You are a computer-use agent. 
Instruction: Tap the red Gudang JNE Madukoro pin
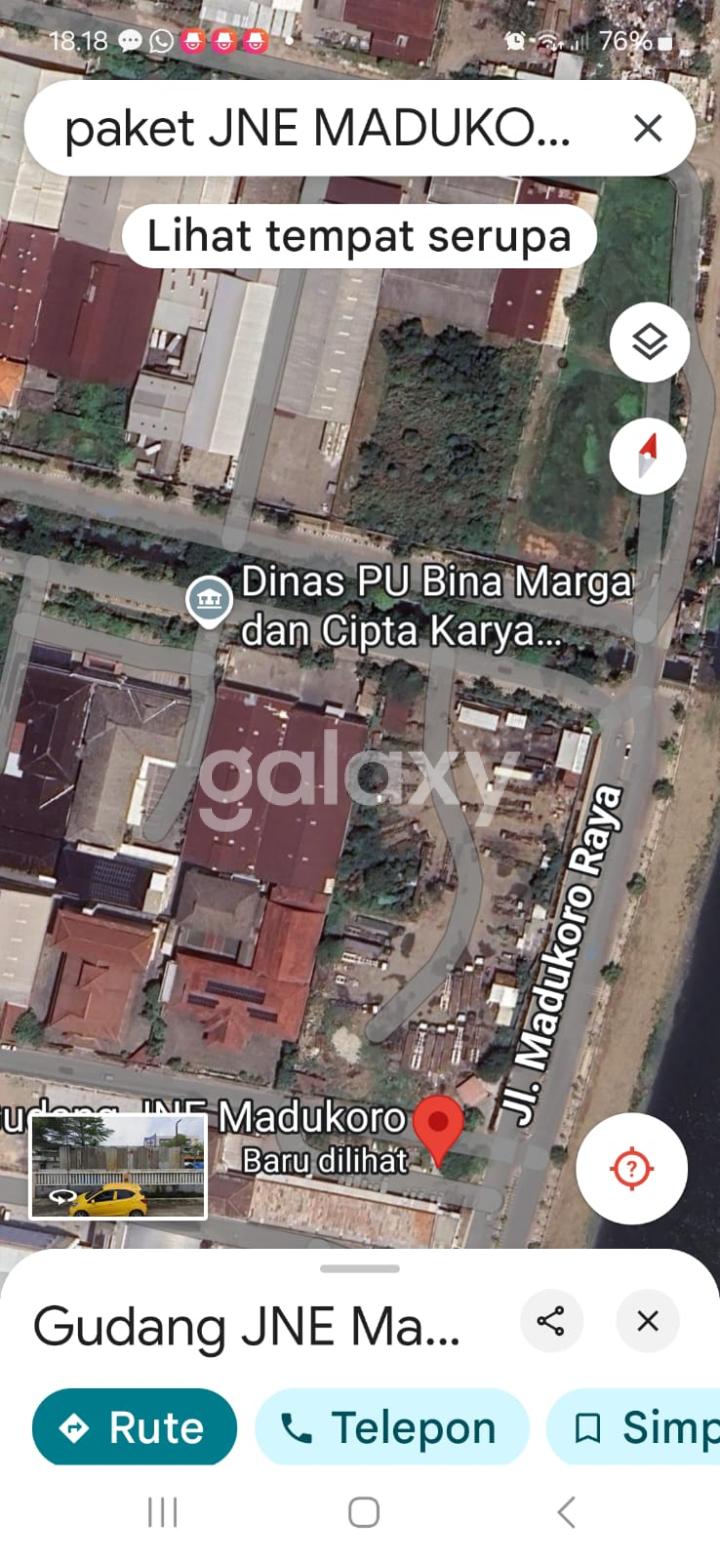tap(438, 1128)
